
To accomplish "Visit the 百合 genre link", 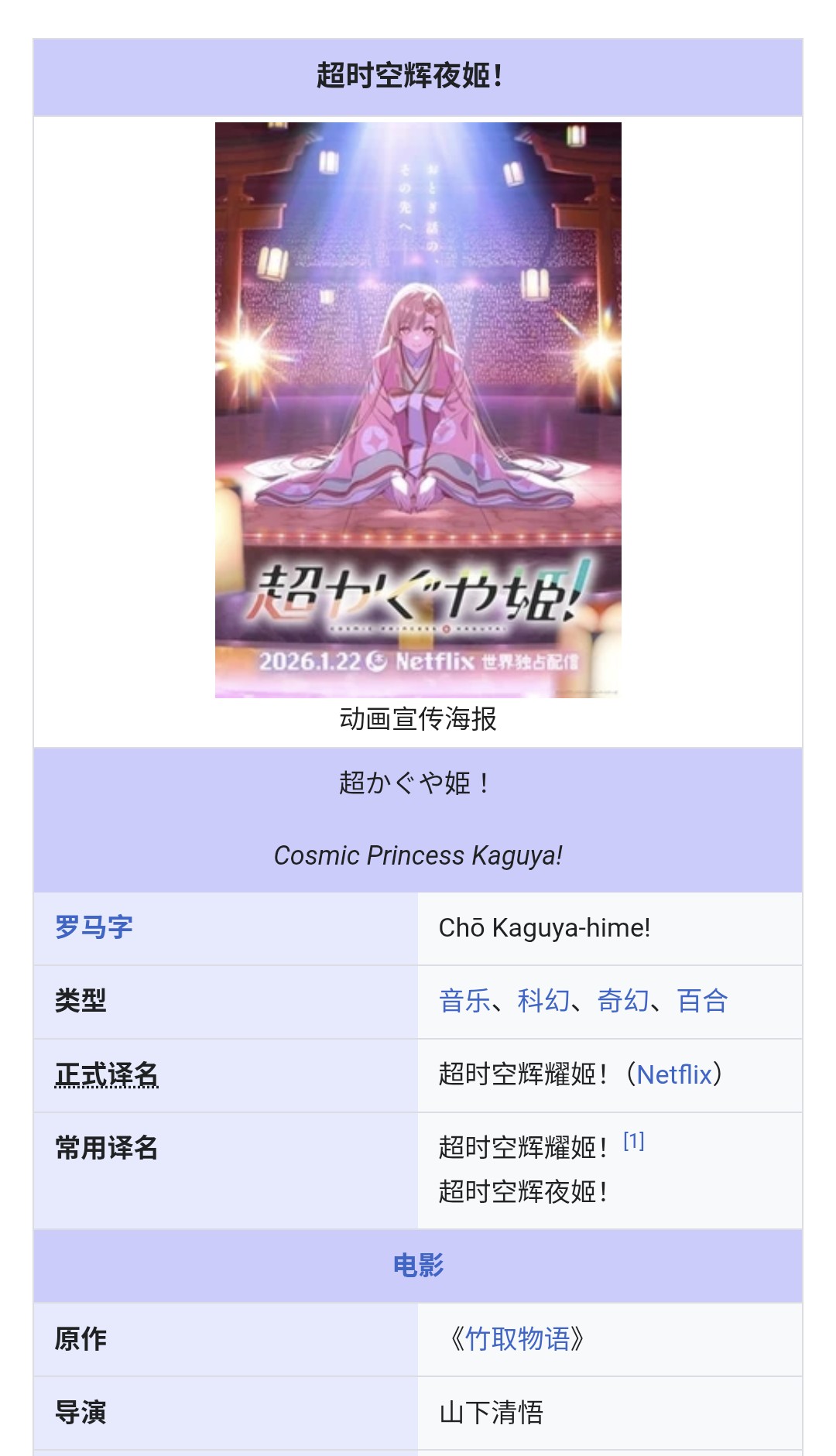I will click(702, 1001).
